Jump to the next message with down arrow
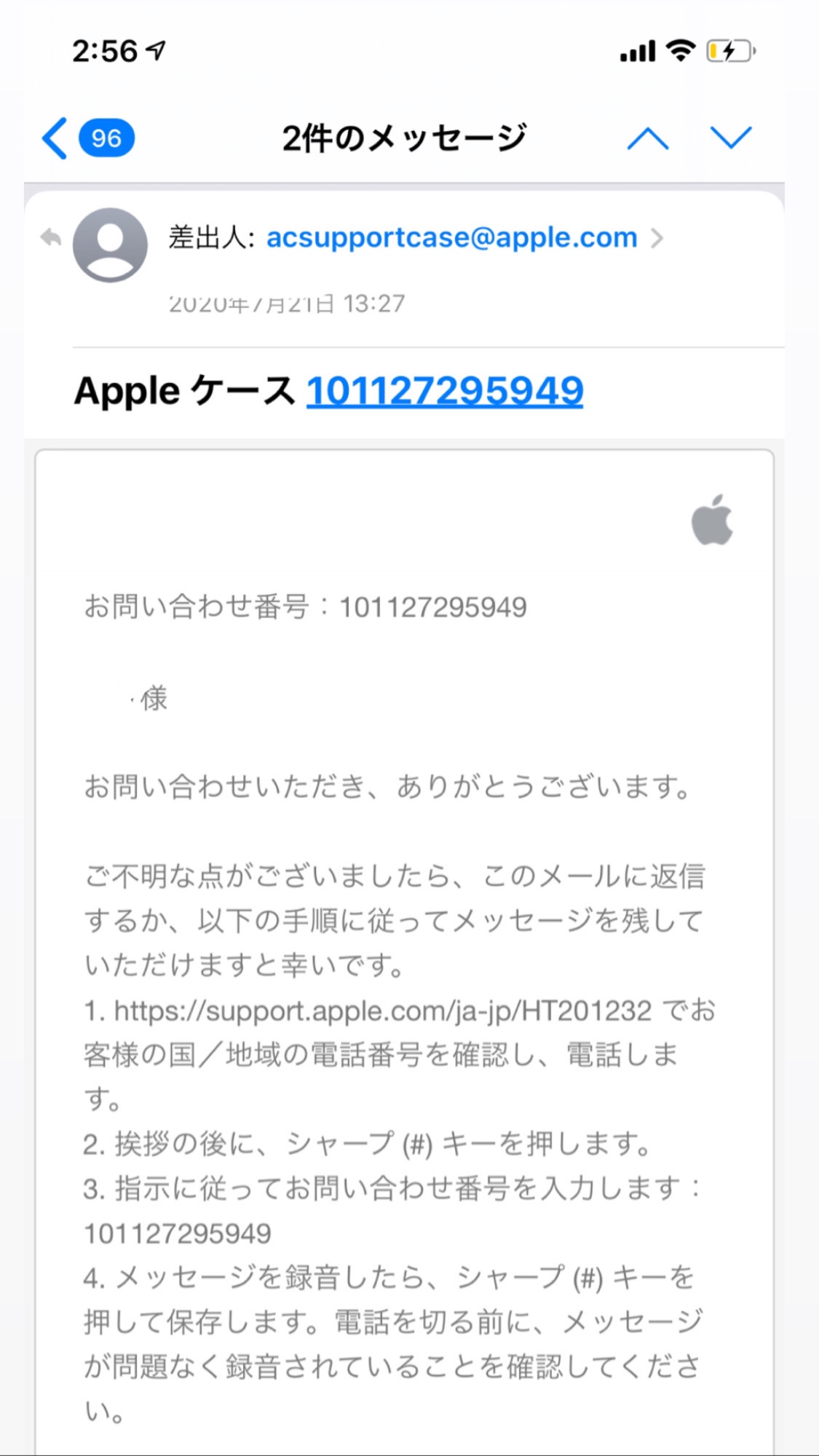 pos(730,138)
